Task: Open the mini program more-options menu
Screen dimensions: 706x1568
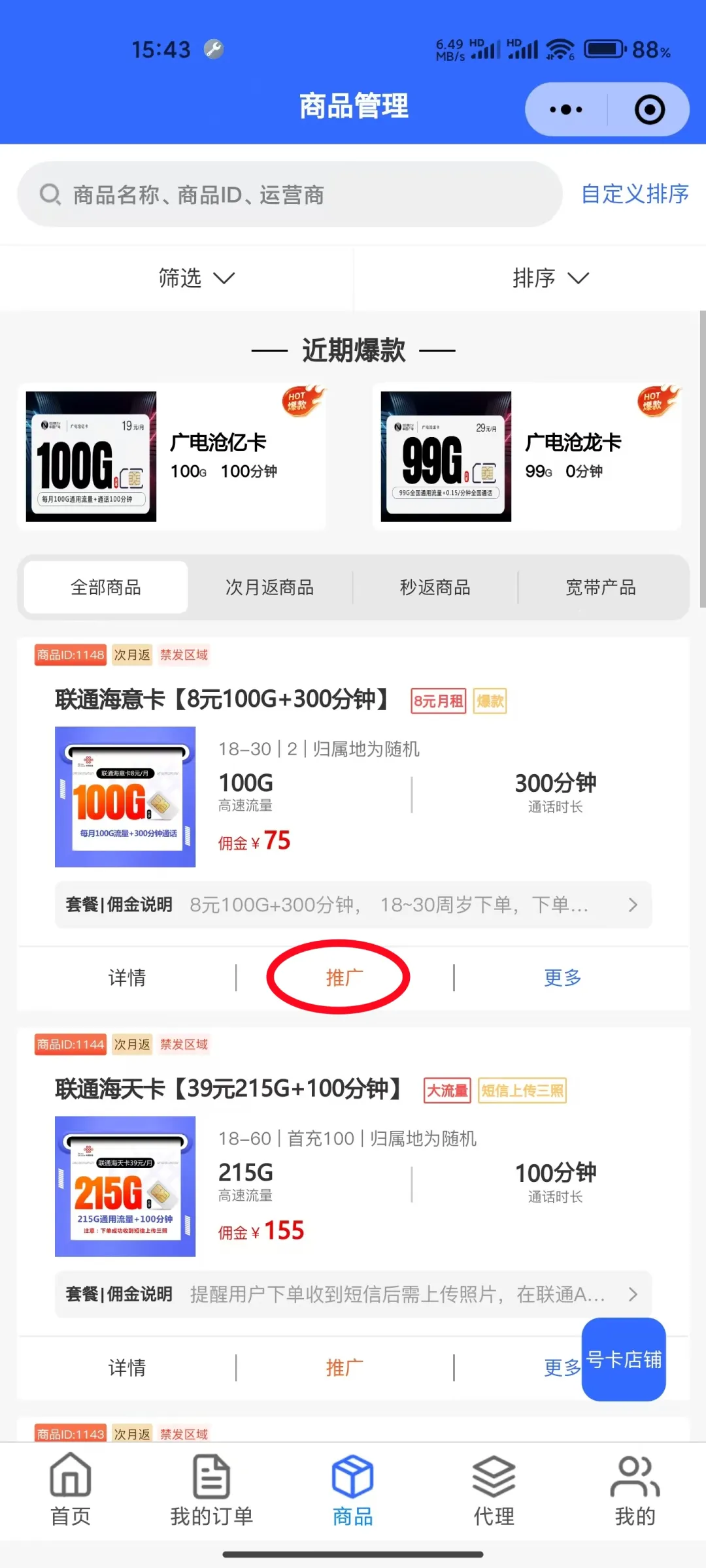Action: [x=566, y=109]
